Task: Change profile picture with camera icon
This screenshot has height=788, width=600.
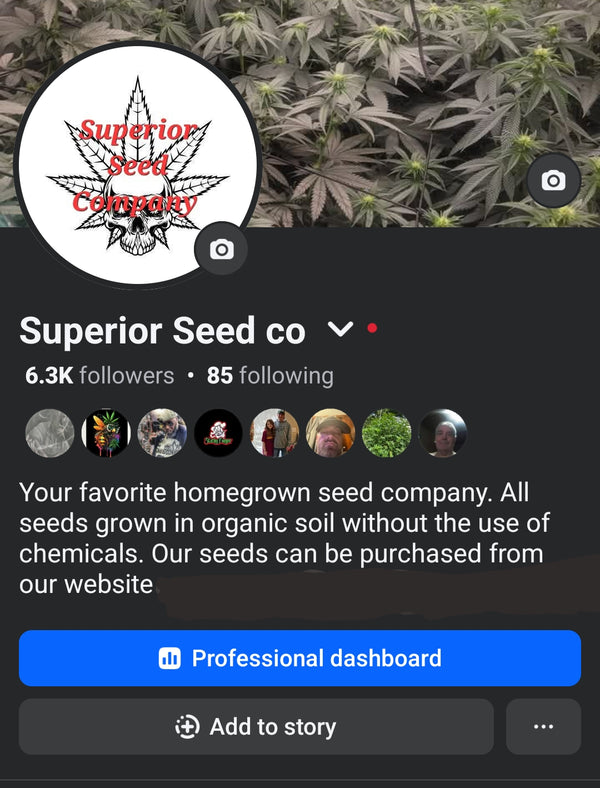Action: pos(222,249)
